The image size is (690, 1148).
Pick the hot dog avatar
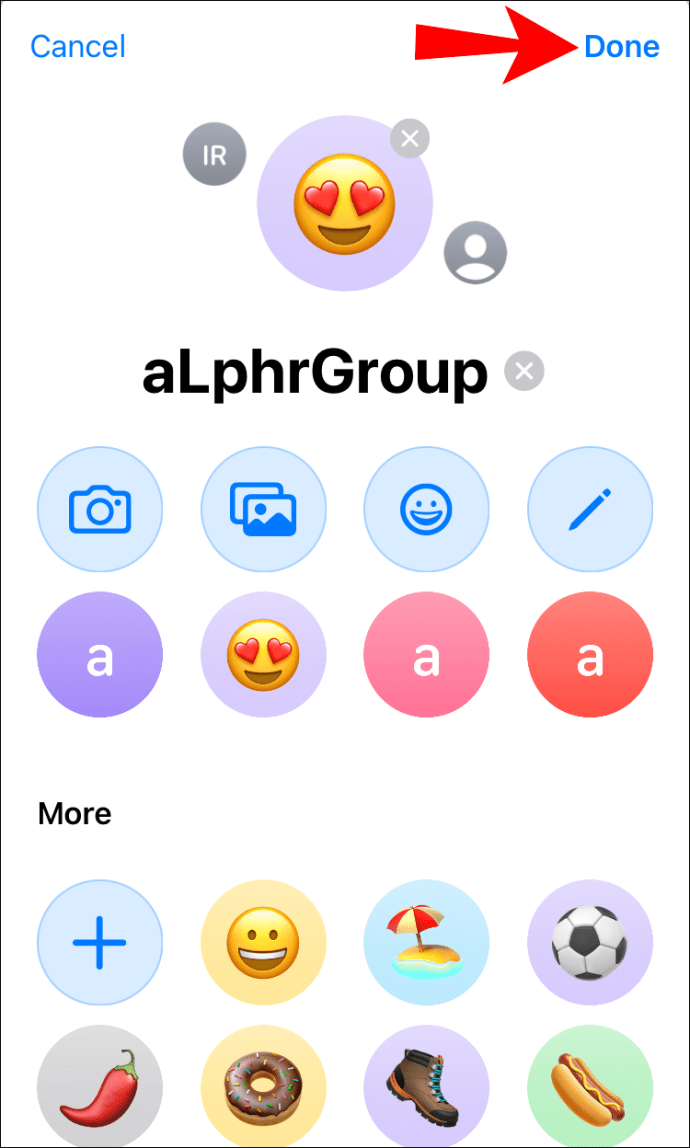[590, 1095]
